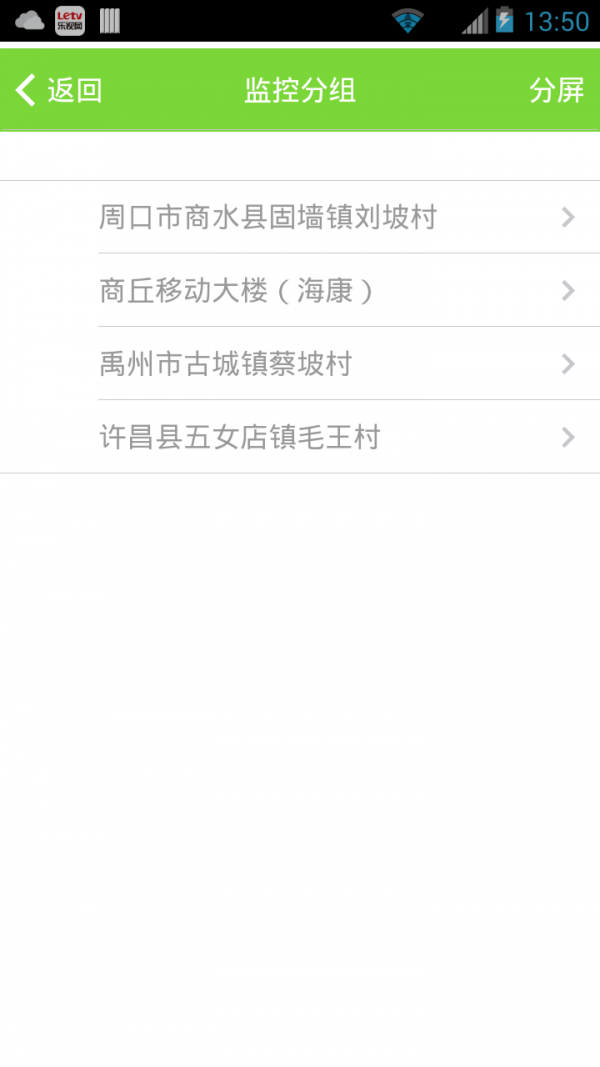Select 商丘移动大楼（海康） group
The image size is (600, 1067).
pyautogui.click(x=300, y=290)
